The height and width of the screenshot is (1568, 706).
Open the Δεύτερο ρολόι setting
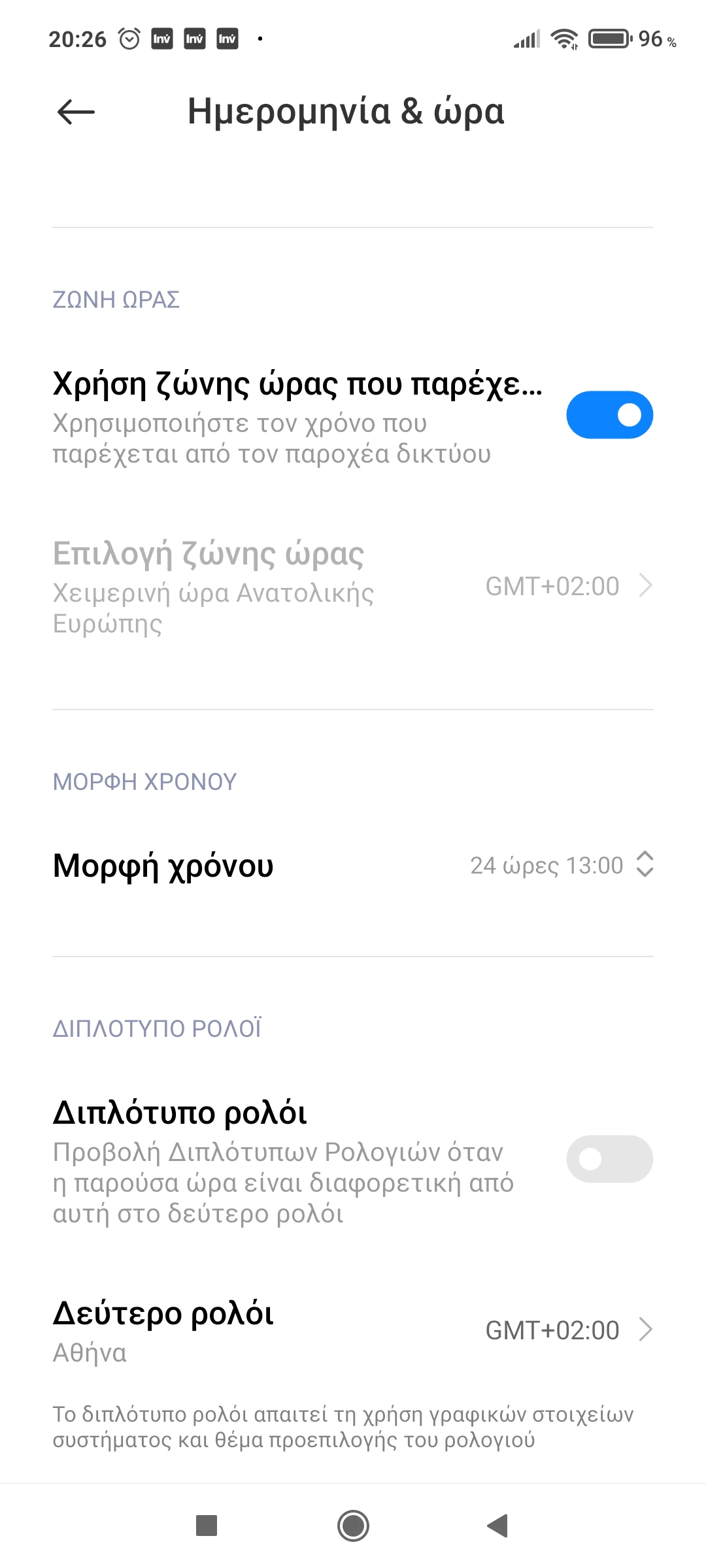point(353,1330)
